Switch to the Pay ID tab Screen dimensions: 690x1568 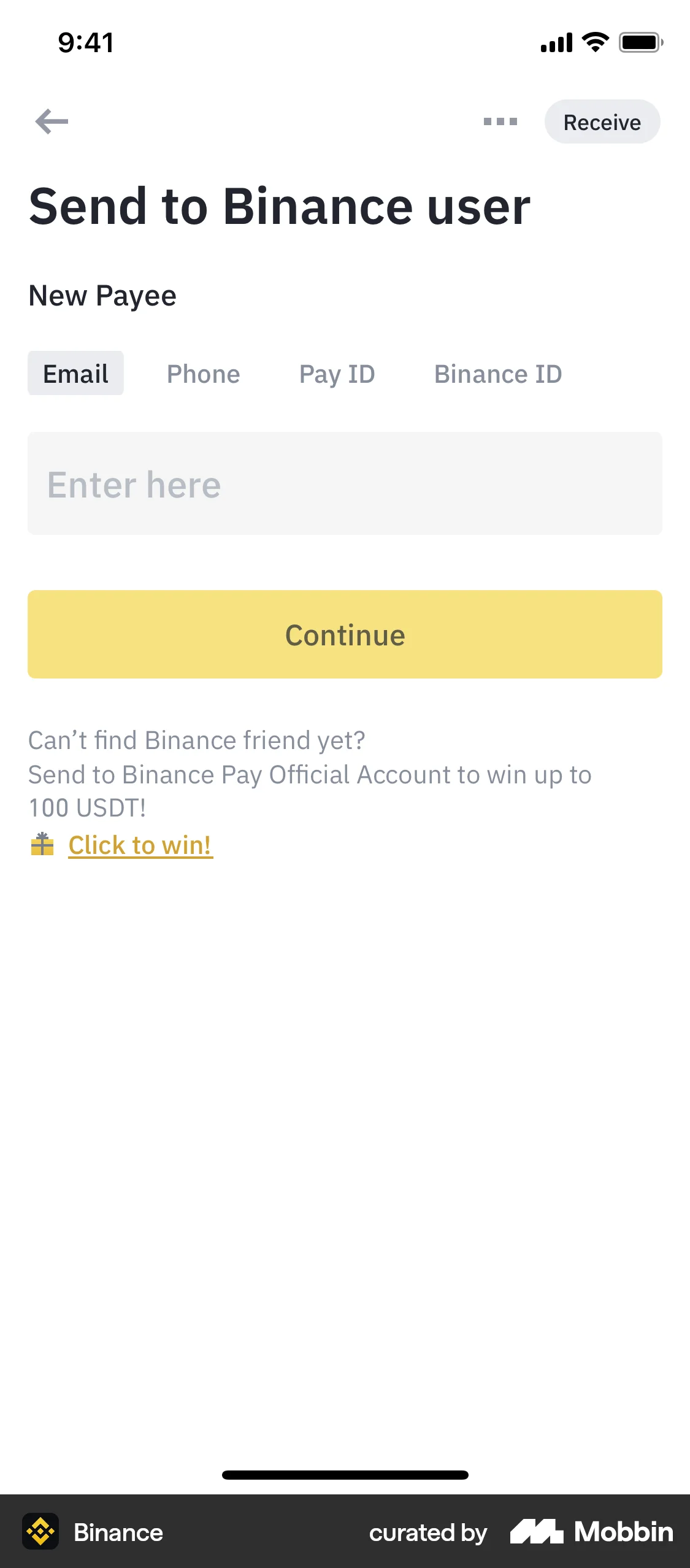(x=336, y=373)
